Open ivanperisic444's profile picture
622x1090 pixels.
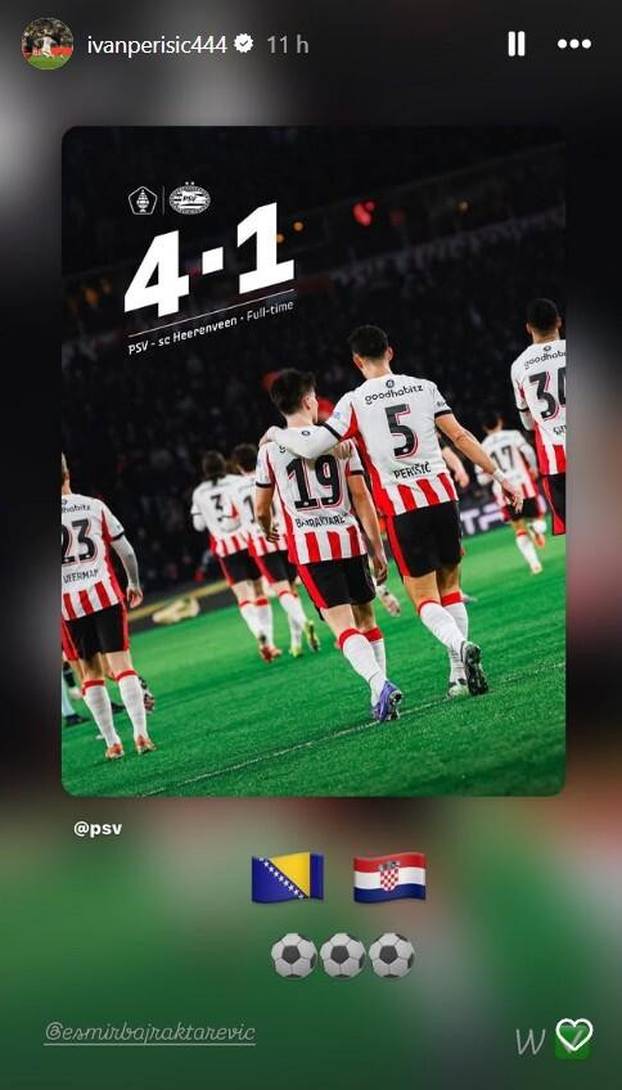click(47, 44)
